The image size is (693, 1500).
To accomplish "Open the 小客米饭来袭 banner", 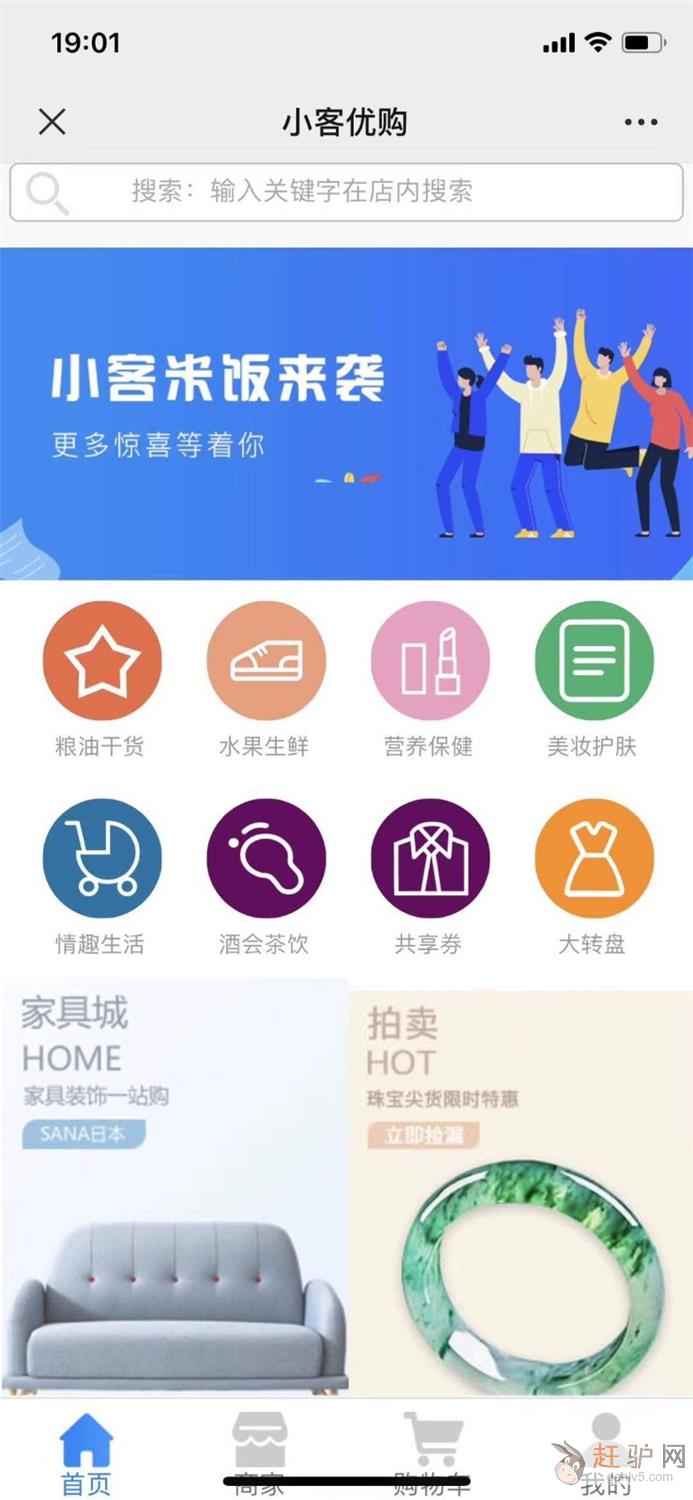I will 346,413.
